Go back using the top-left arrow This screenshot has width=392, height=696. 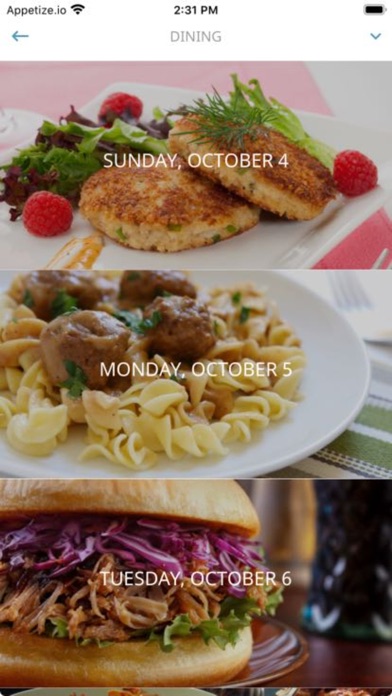tap(20, 36)
